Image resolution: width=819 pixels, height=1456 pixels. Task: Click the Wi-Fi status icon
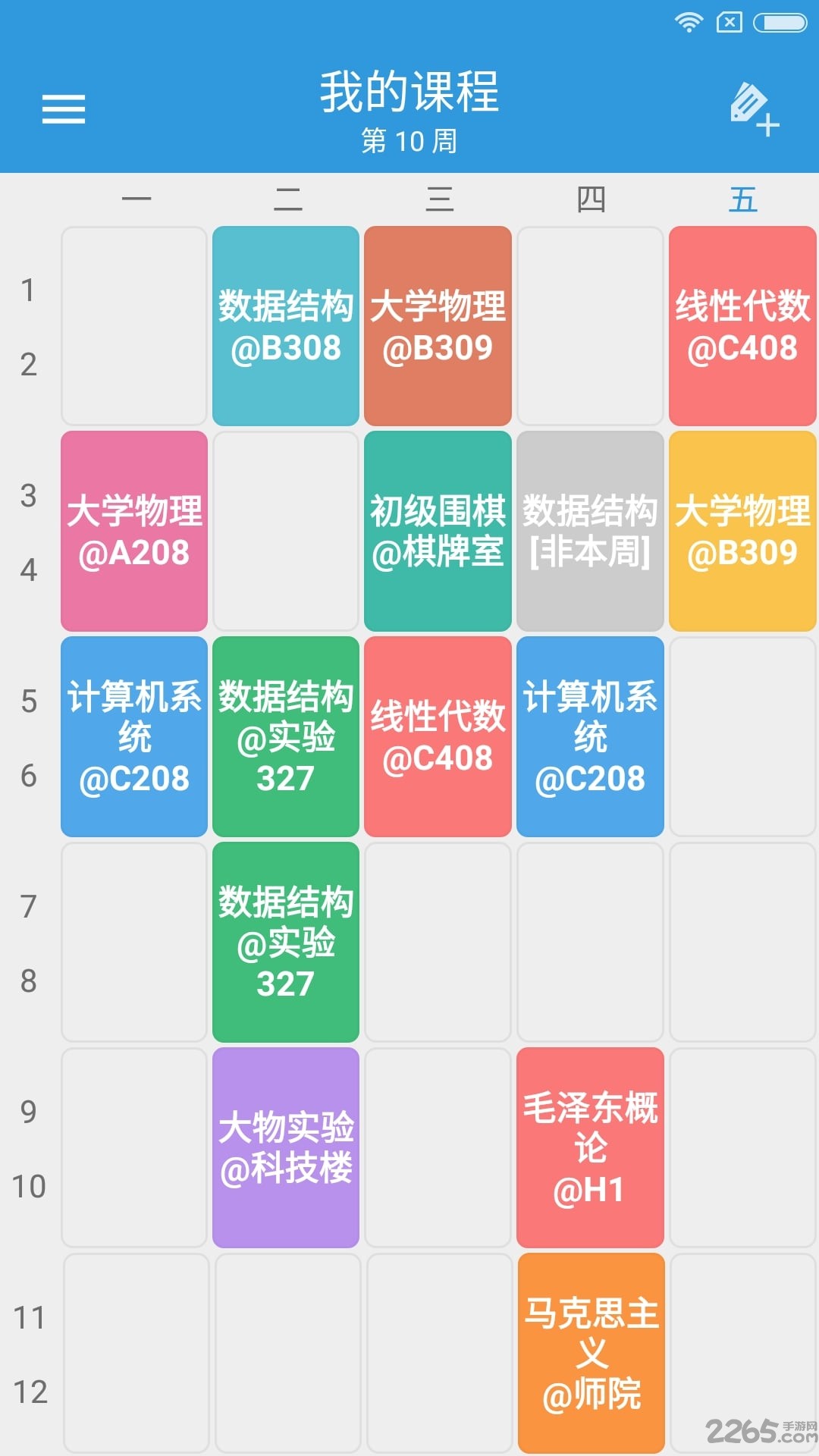pyautogui.click(x=689, y=22)
